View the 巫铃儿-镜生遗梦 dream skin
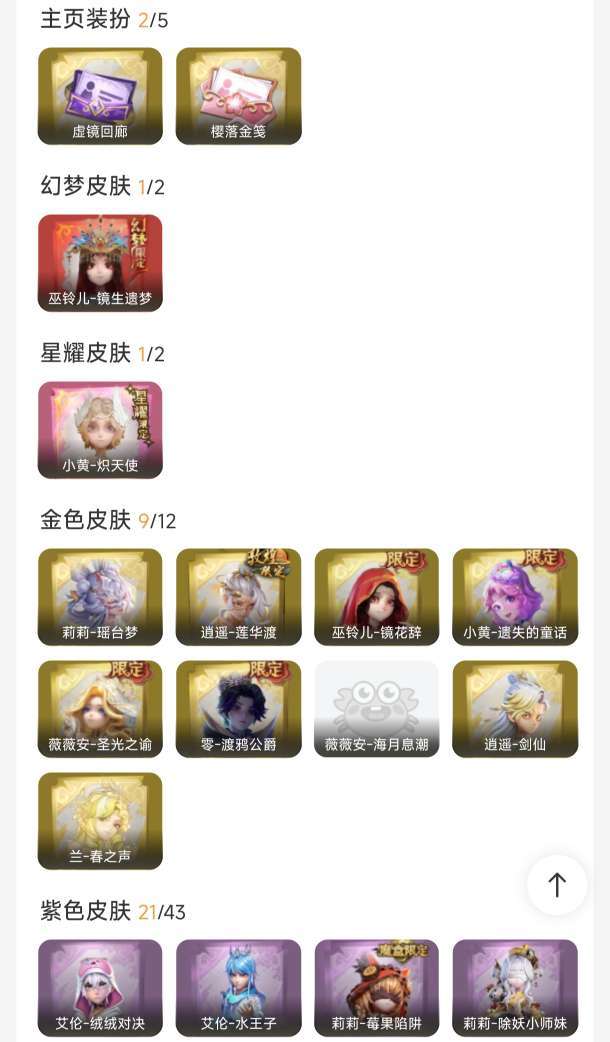This screenshot has width=610, height=1042. (100, 262)
